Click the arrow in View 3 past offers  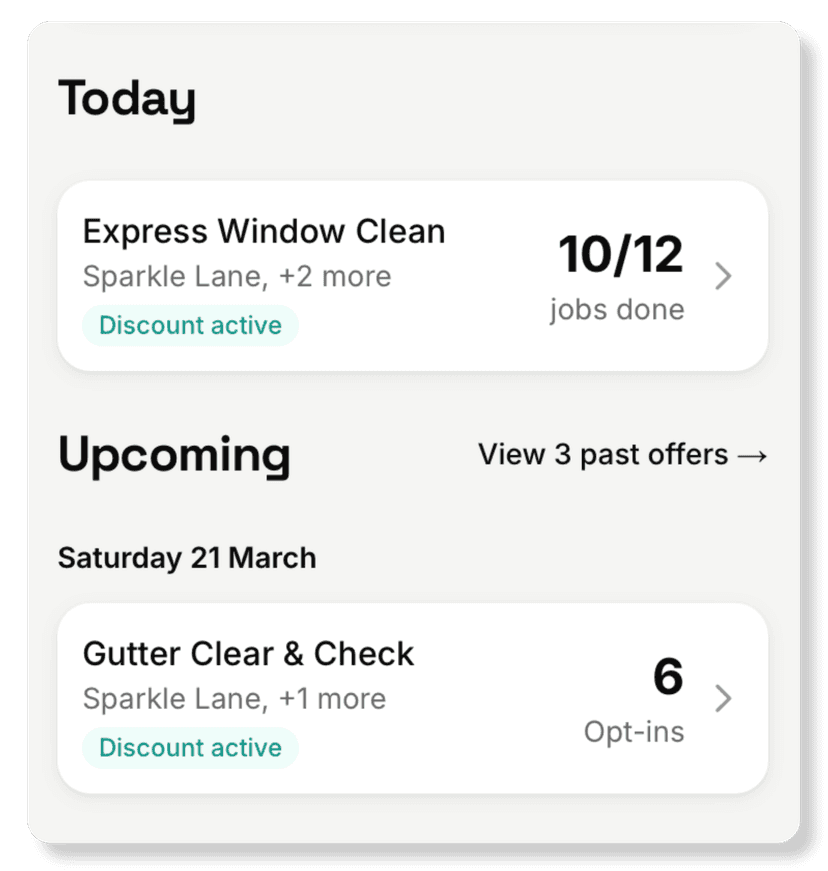pyautogui.click(x=756, y=454)
